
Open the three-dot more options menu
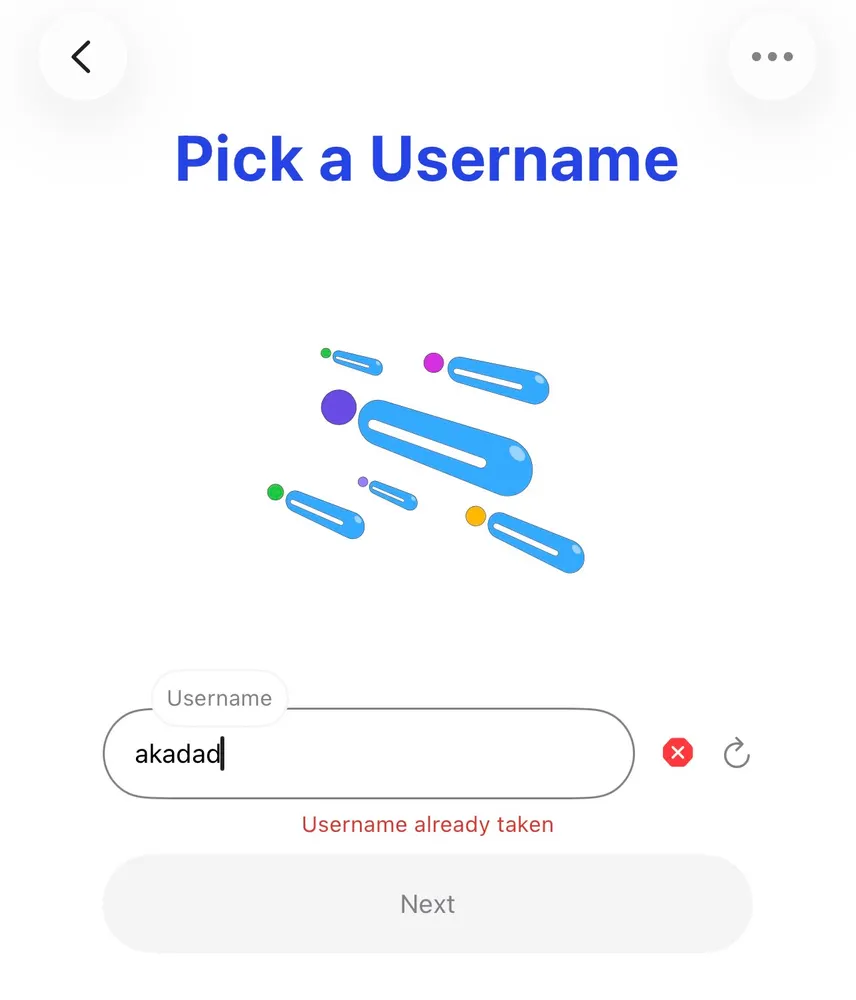click(772, 57)
